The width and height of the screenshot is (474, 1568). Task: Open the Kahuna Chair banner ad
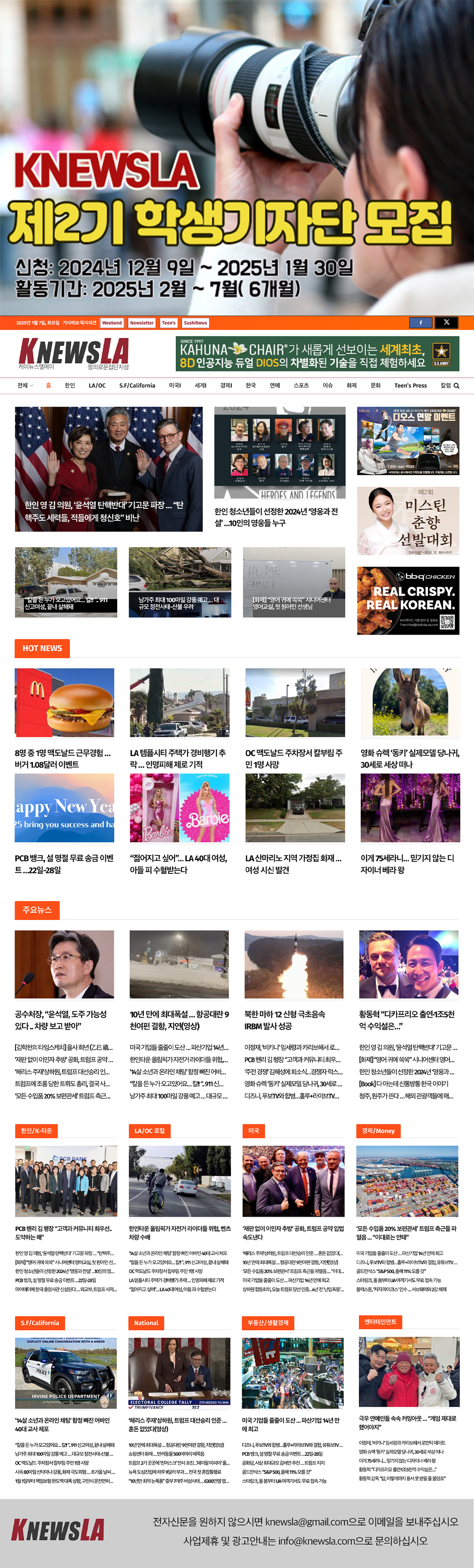click(x=317, y=354)
